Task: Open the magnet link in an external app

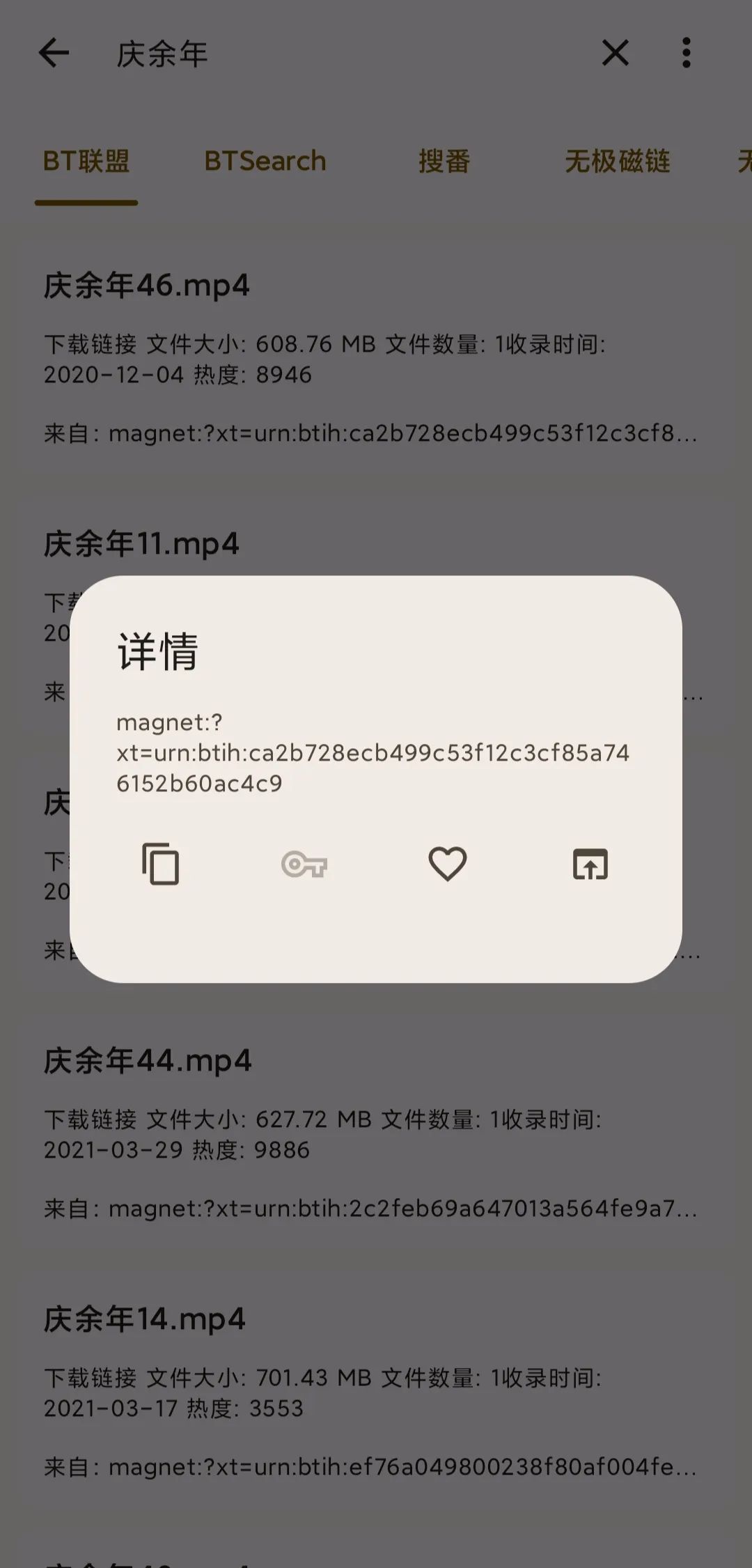Action: 590,864
